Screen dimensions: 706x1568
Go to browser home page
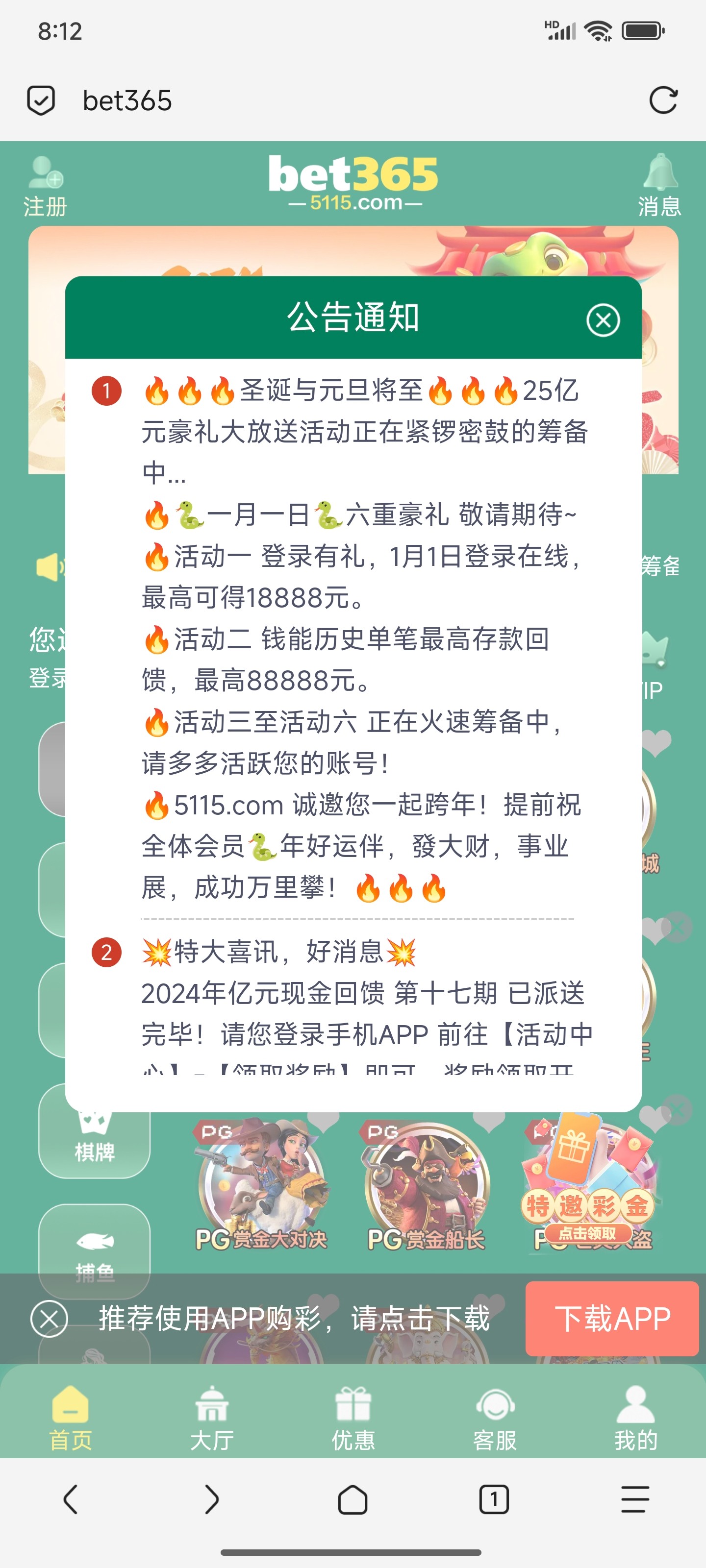[353, 1498]
